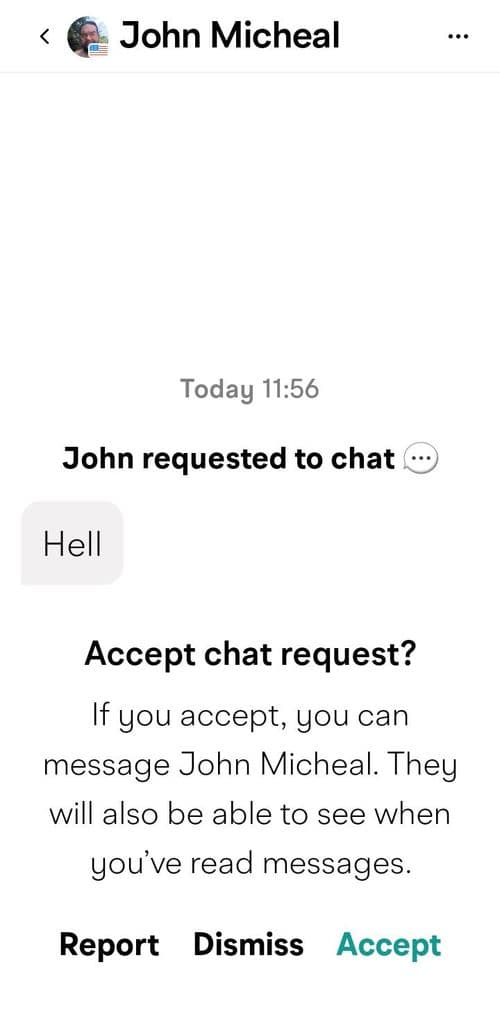Image resolution: width=500 pixels, height=1013 pixels.
Task: Report this chat request
Action: (109, 945)
